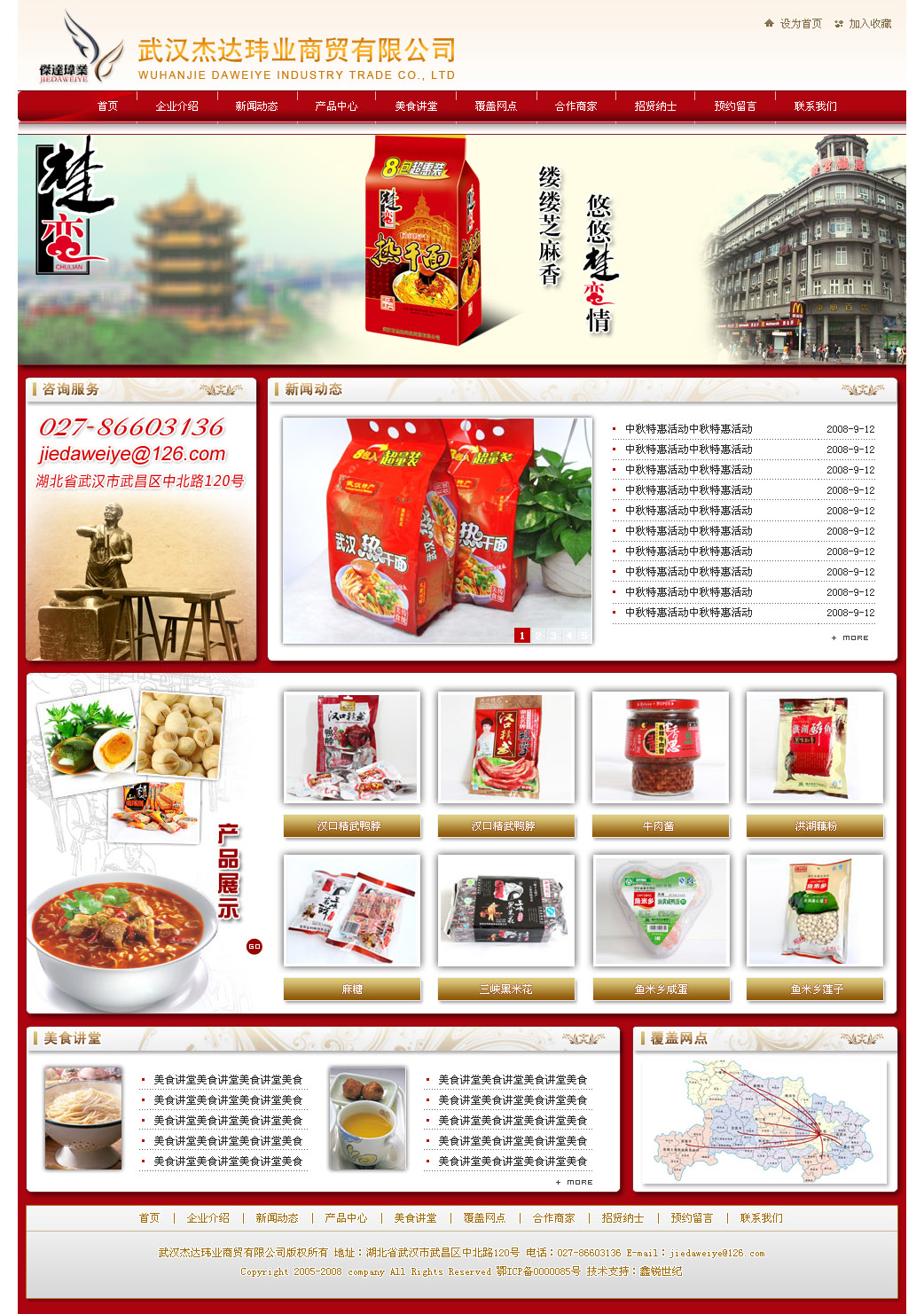Tap MORE link in 美食讲堂 section
Image resolution: width=924 pixels, height=1314 pixels.
pos(575,1182)
